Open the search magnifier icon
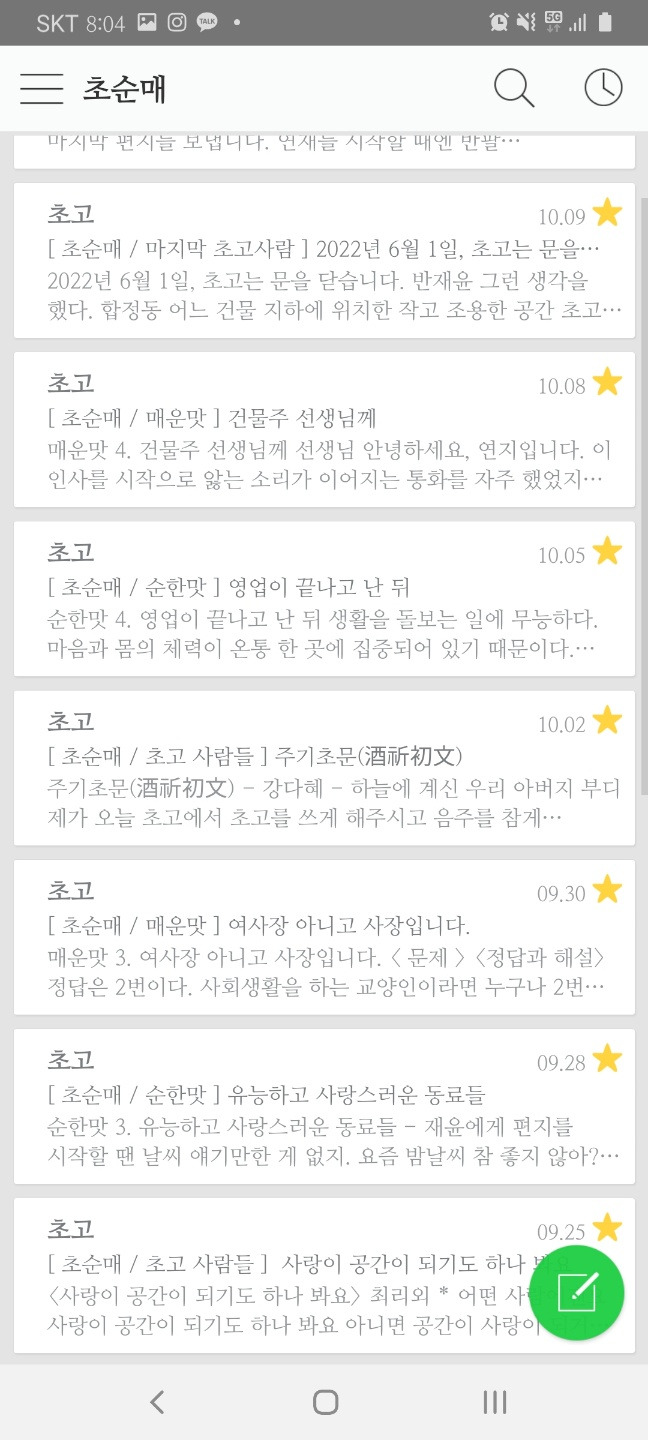Screen dimensions: 648x1440 [x=514, y=88]
